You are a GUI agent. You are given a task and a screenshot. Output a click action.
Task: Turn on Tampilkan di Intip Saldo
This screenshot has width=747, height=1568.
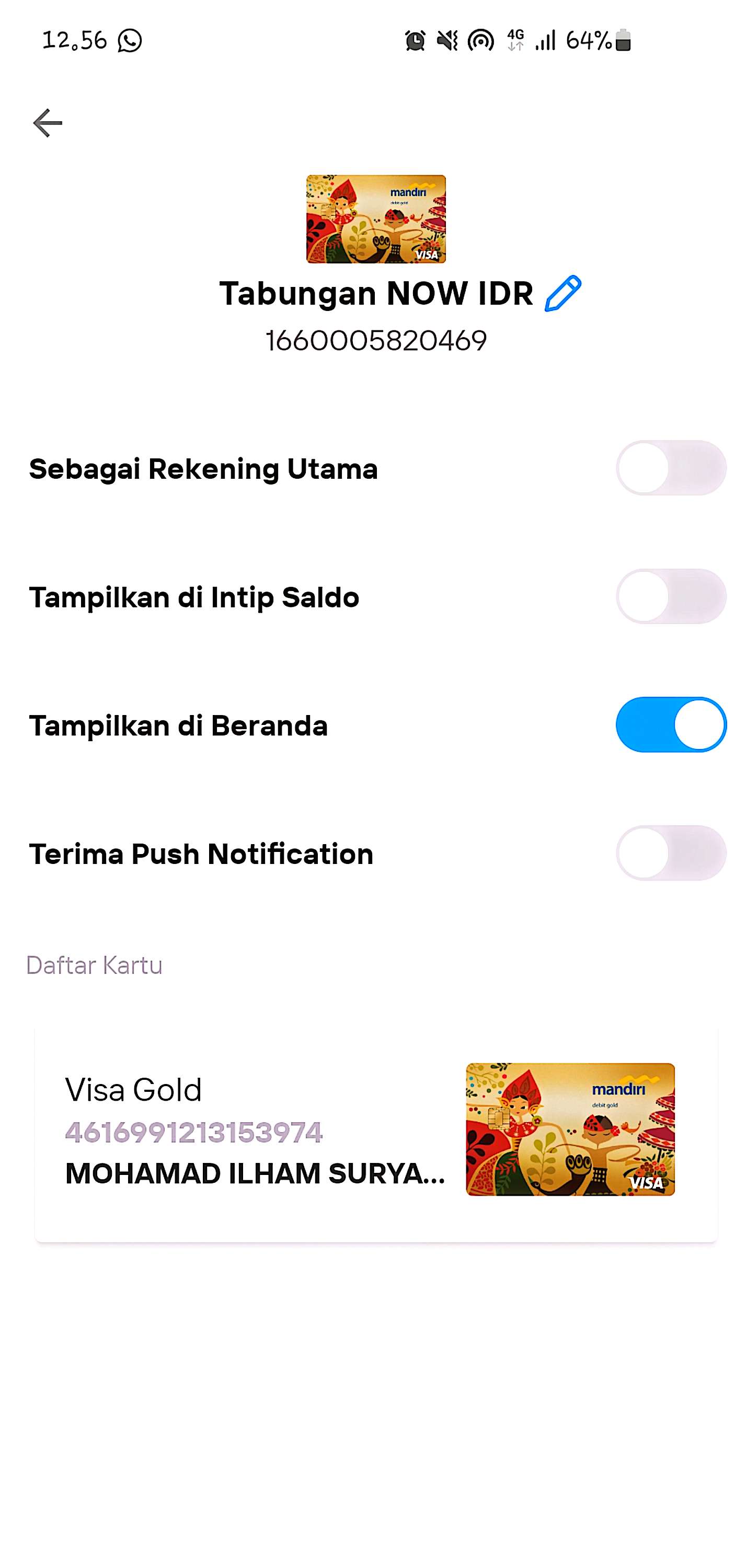(671, 596)
